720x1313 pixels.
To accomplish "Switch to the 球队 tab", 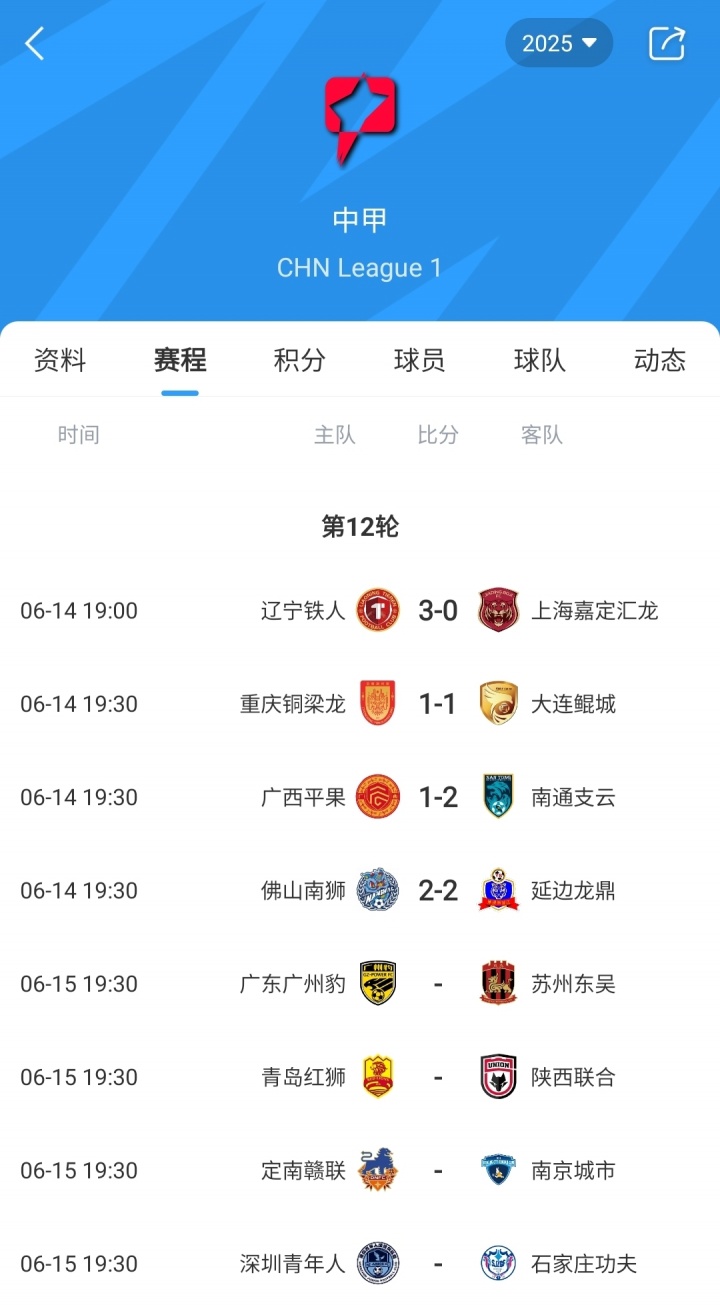I will (x=540, y=360).
